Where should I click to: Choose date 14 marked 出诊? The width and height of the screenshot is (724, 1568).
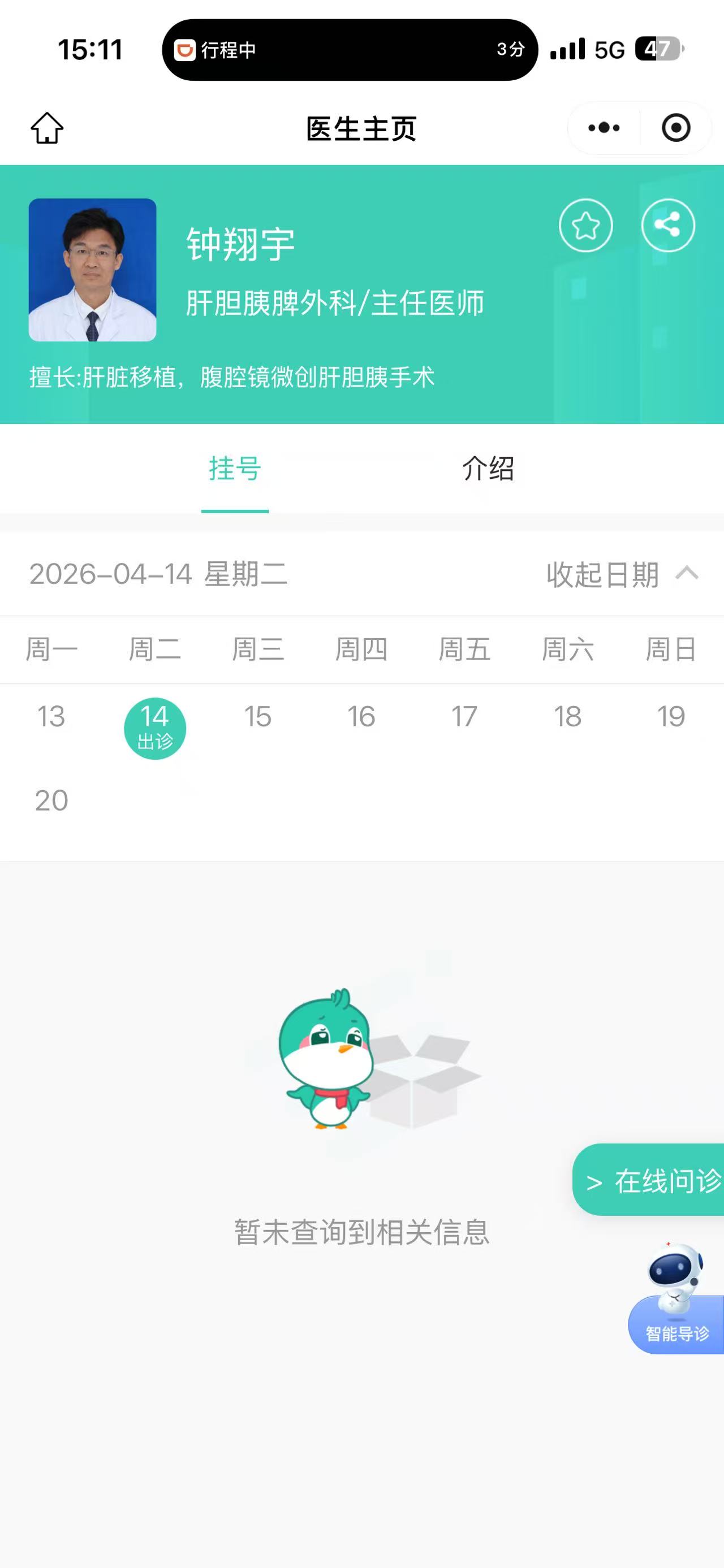154,728
